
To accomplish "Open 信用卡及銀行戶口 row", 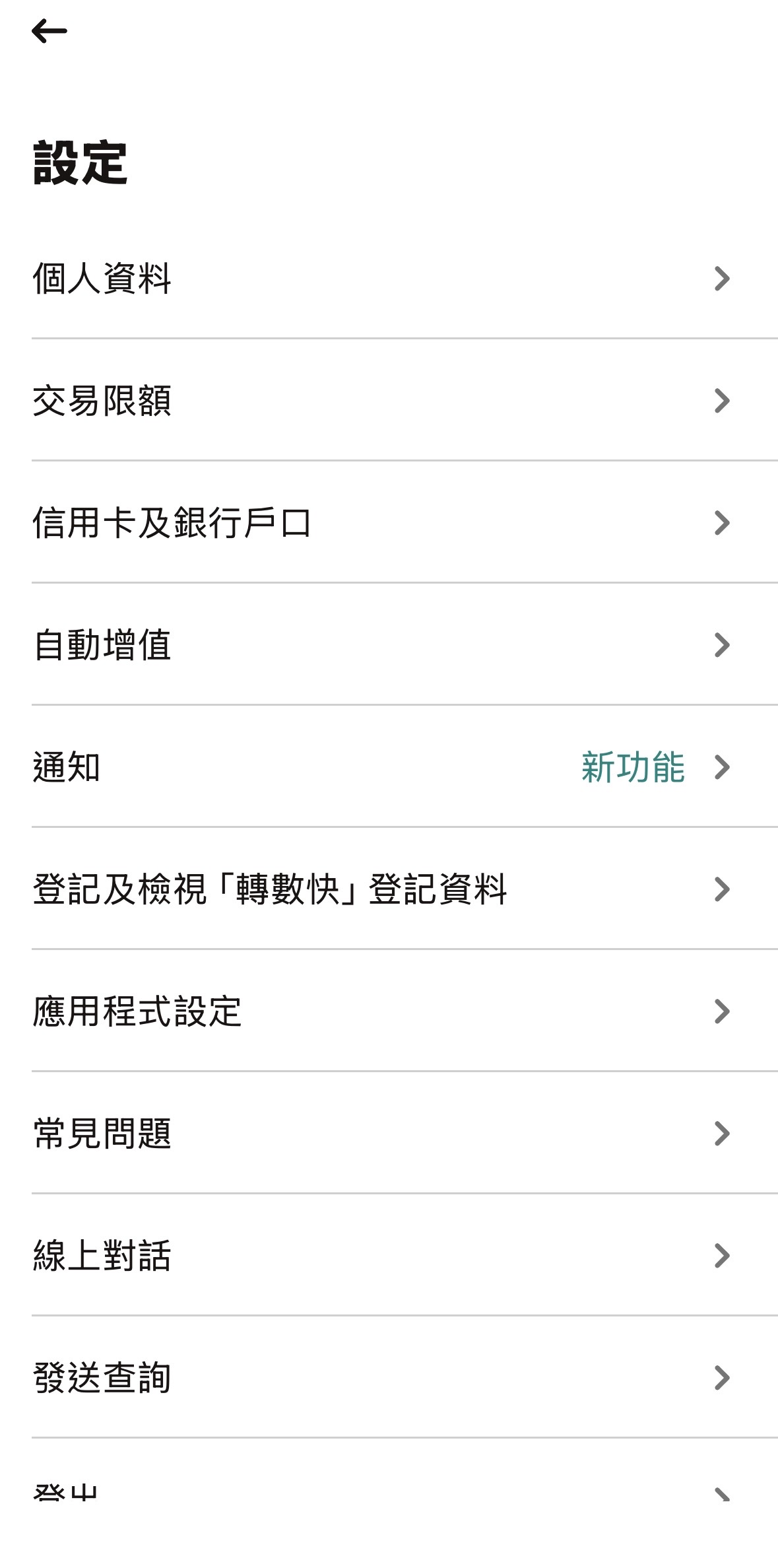I will [389, 523].
